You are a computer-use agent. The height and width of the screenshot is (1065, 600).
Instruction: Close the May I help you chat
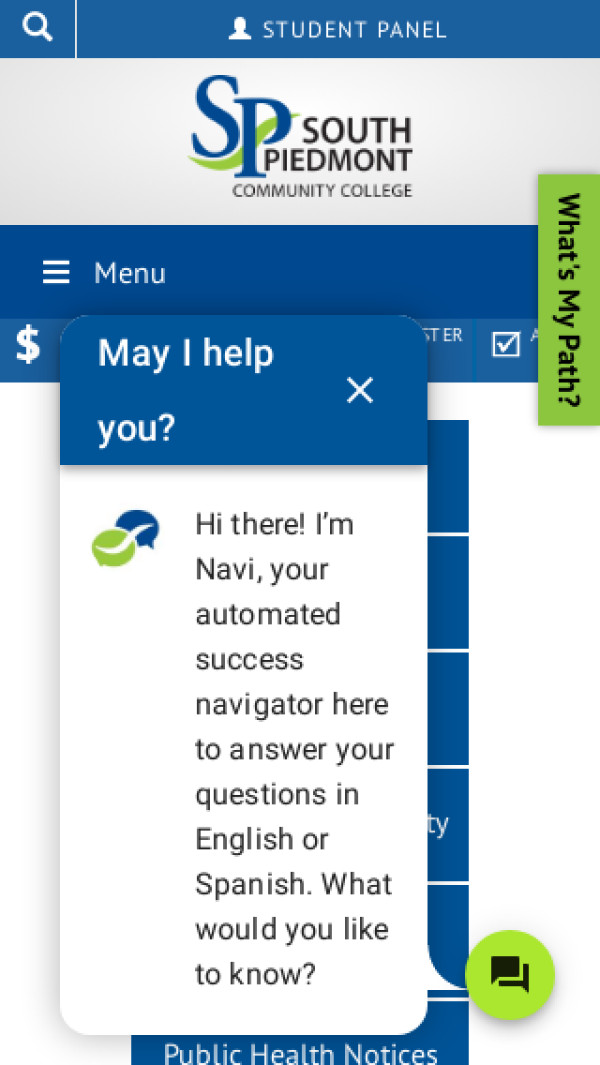(x=360, y=390)
